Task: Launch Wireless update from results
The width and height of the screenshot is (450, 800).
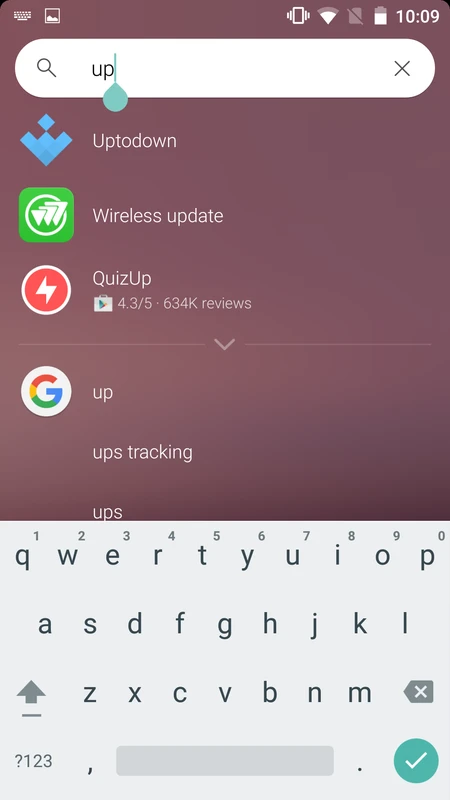Action: [224, 215]
